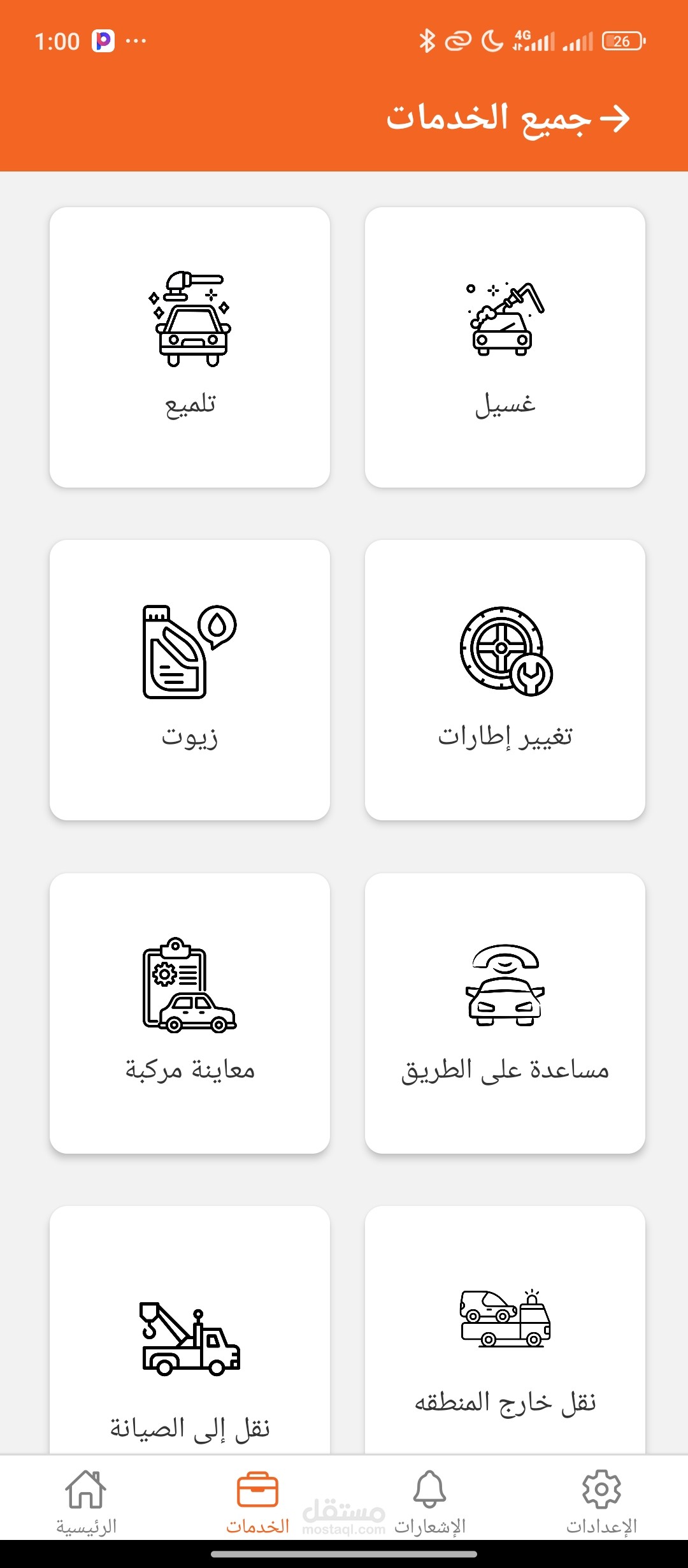Open the غسيل (car wash) service card
Screen dimensions: 688x1568
tap(505, 347)
